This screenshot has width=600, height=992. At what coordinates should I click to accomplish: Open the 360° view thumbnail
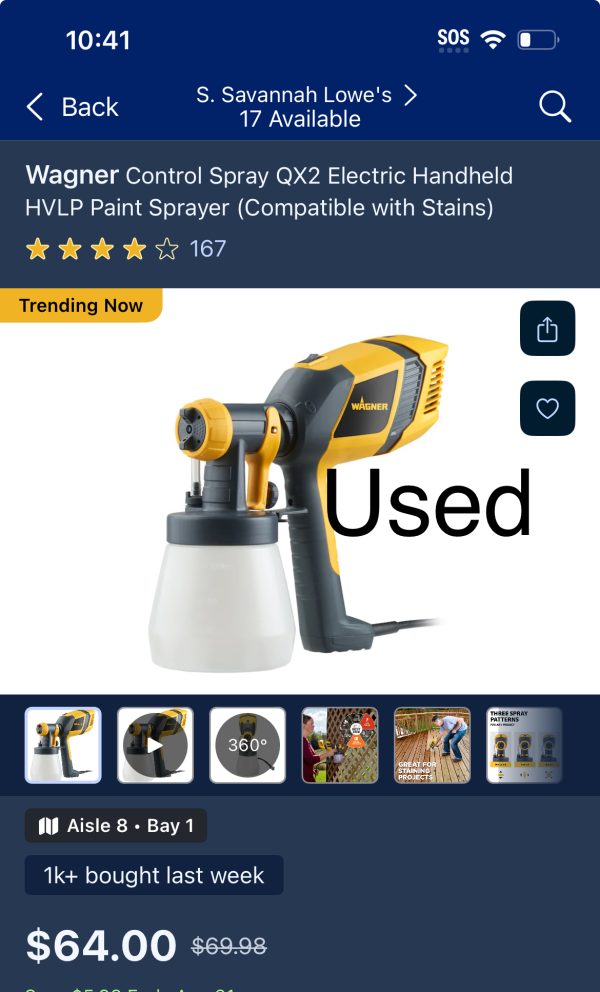[x=247, y=745]
